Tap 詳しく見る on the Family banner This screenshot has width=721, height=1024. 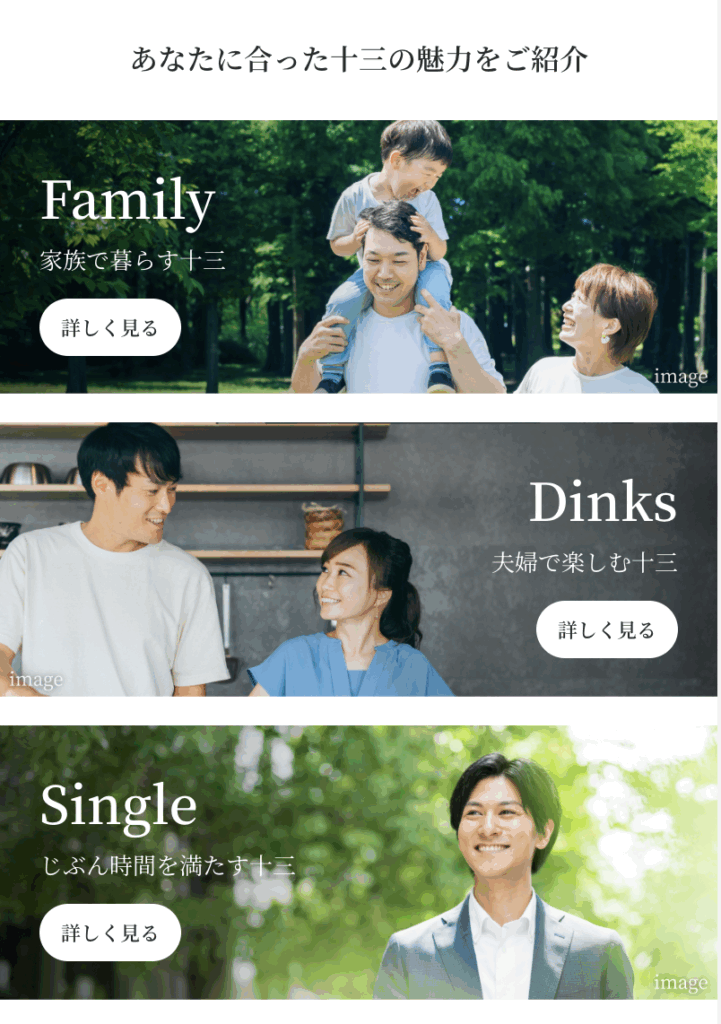point(110,327)
